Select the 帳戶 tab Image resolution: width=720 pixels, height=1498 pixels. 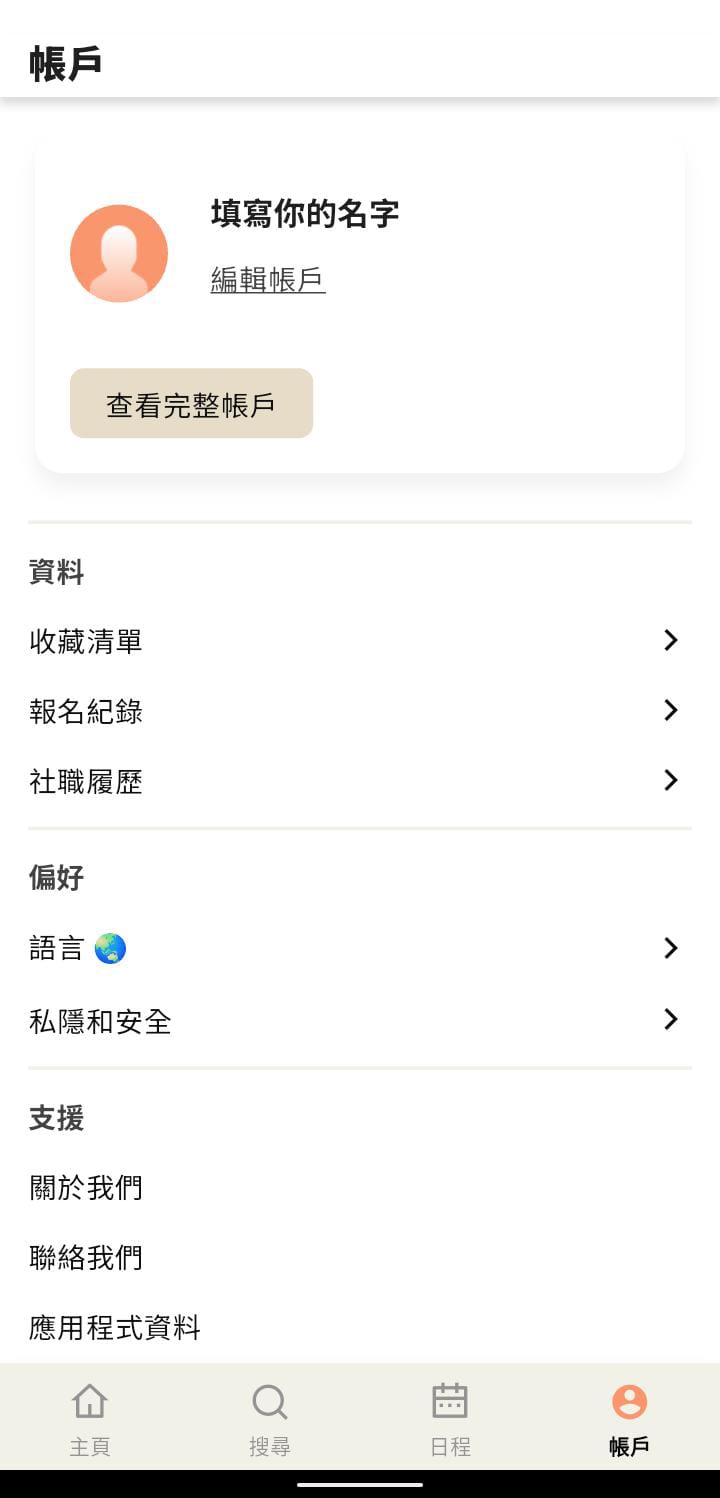(x=629, y=1418)
